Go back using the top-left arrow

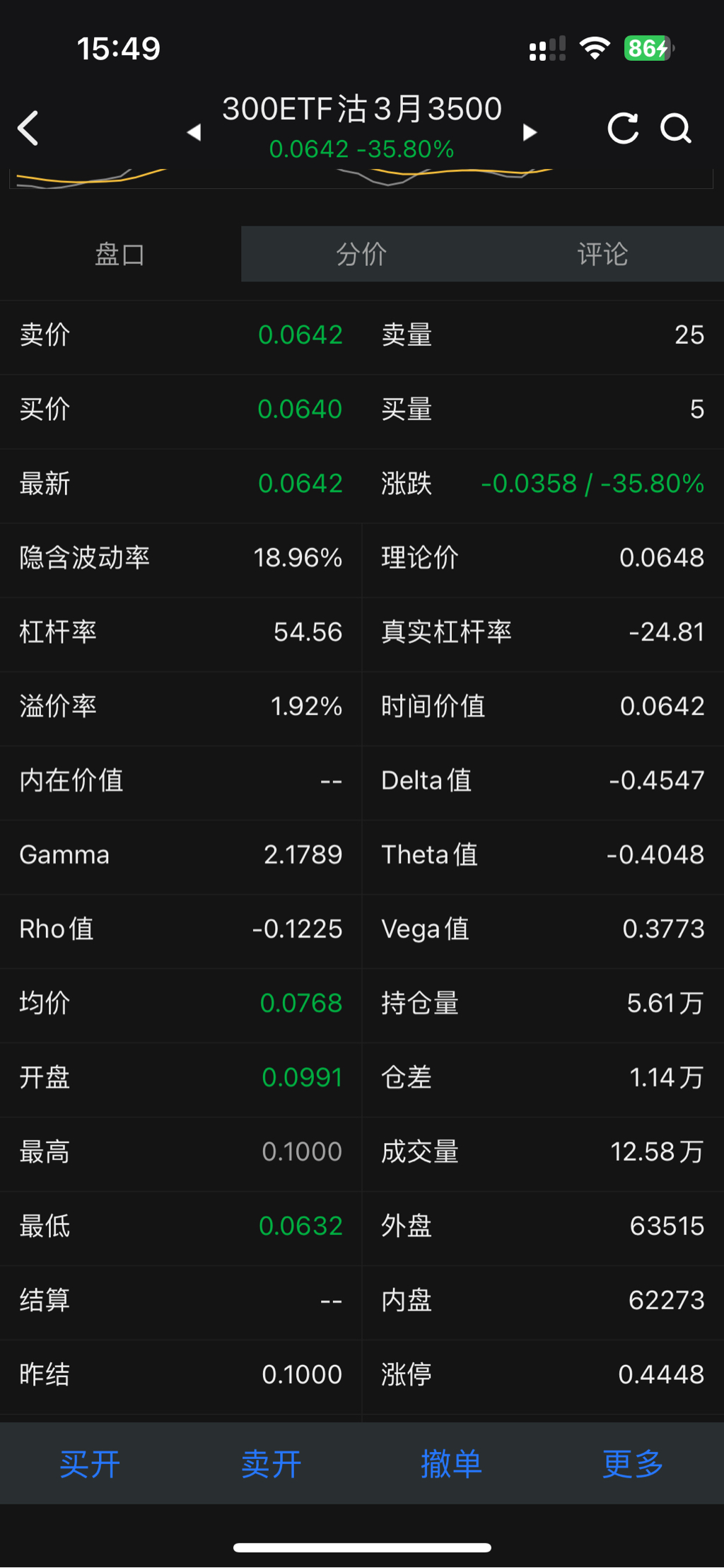pos(28,128)
